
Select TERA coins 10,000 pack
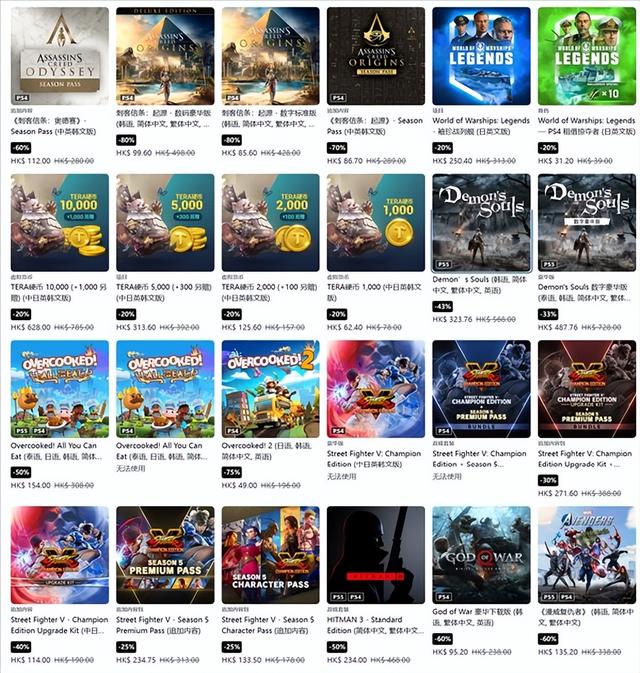(59, 222)
